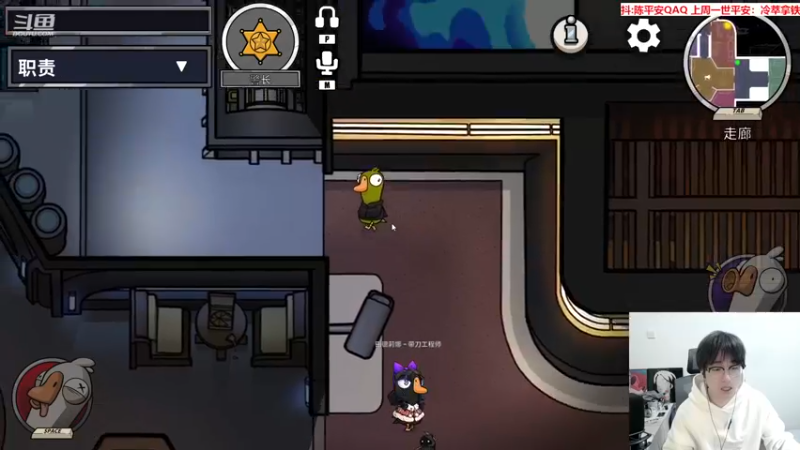Open the settings gear

click(x=643, y=36)
